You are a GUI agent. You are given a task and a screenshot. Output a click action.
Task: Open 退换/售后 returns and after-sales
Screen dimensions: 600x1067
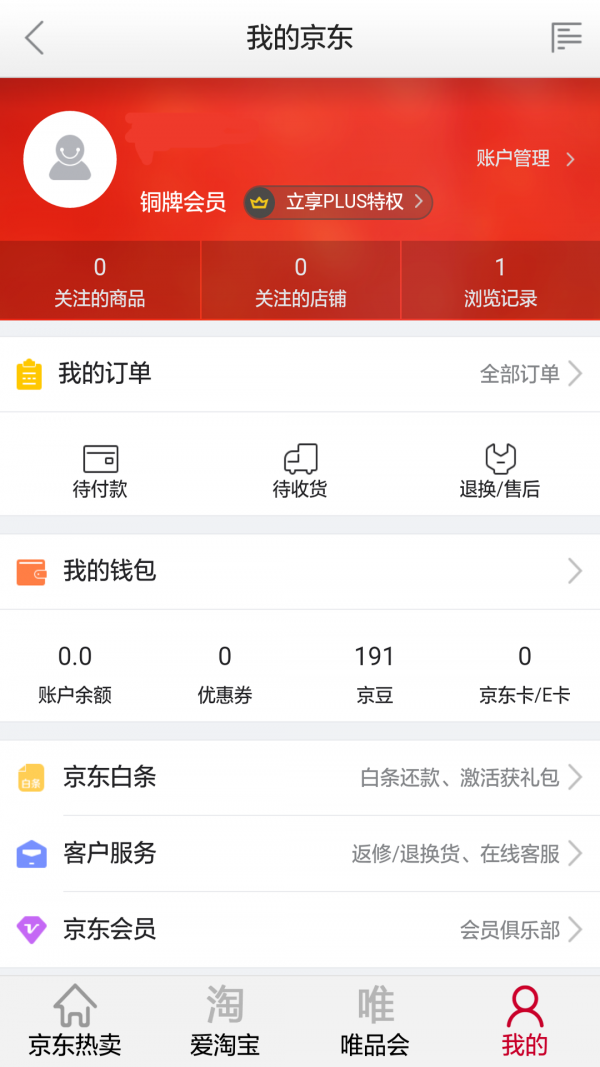pyautogui.click(x=500, y=472)
